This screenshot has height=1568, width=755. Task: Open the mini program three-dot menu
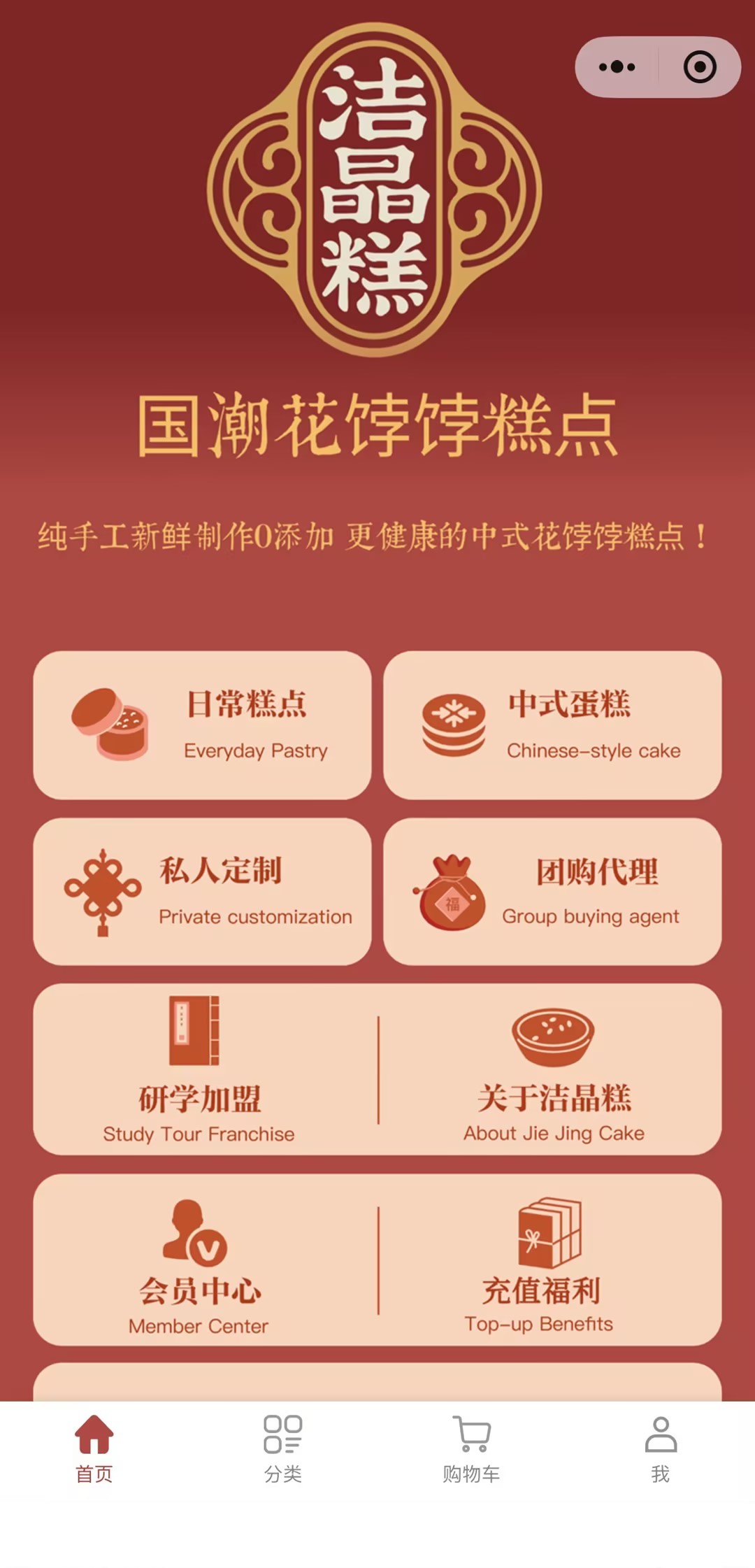coord(617,67)
